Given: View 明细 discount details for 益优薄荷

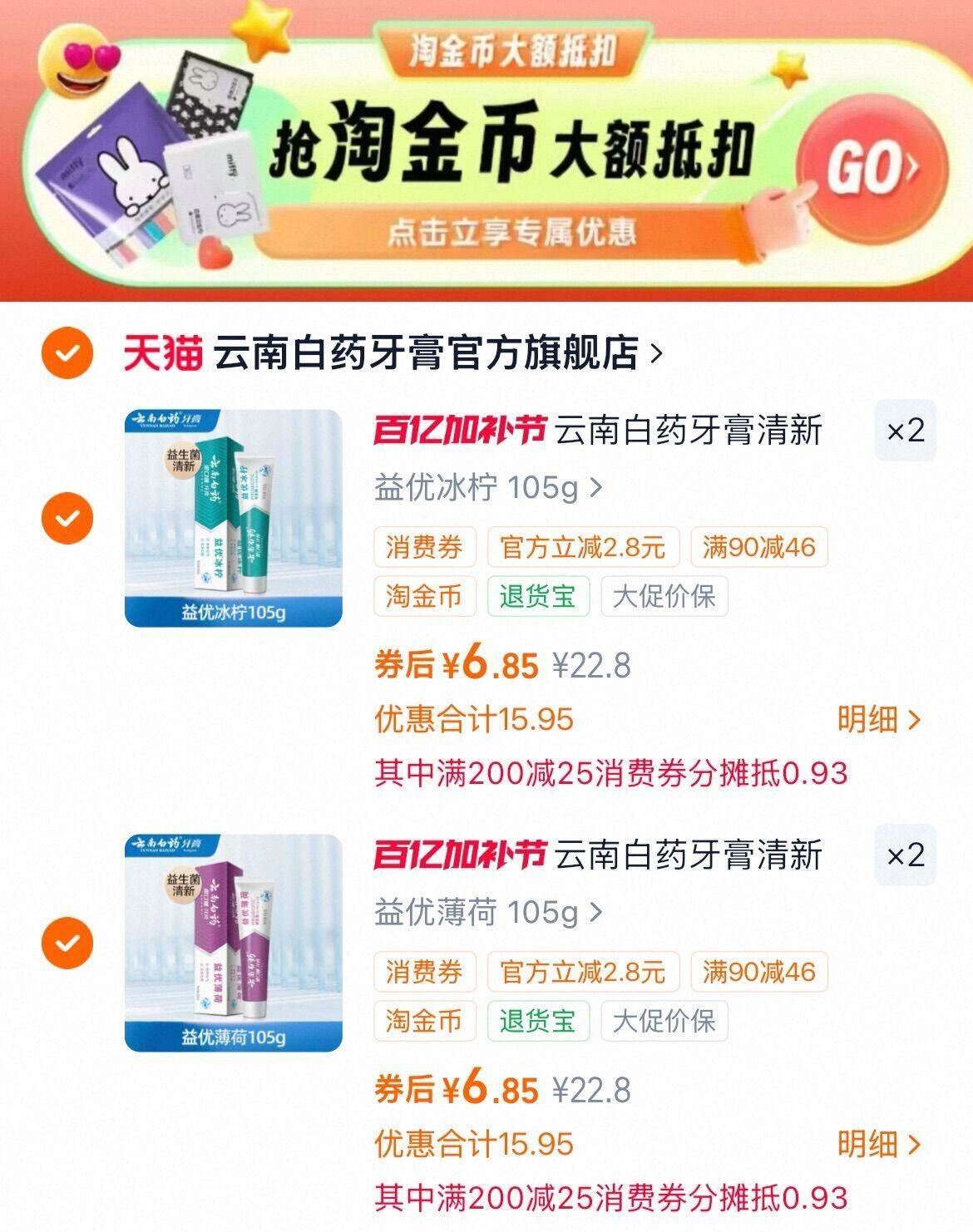Looking at the screenshot, I should tap(880, 1144).
